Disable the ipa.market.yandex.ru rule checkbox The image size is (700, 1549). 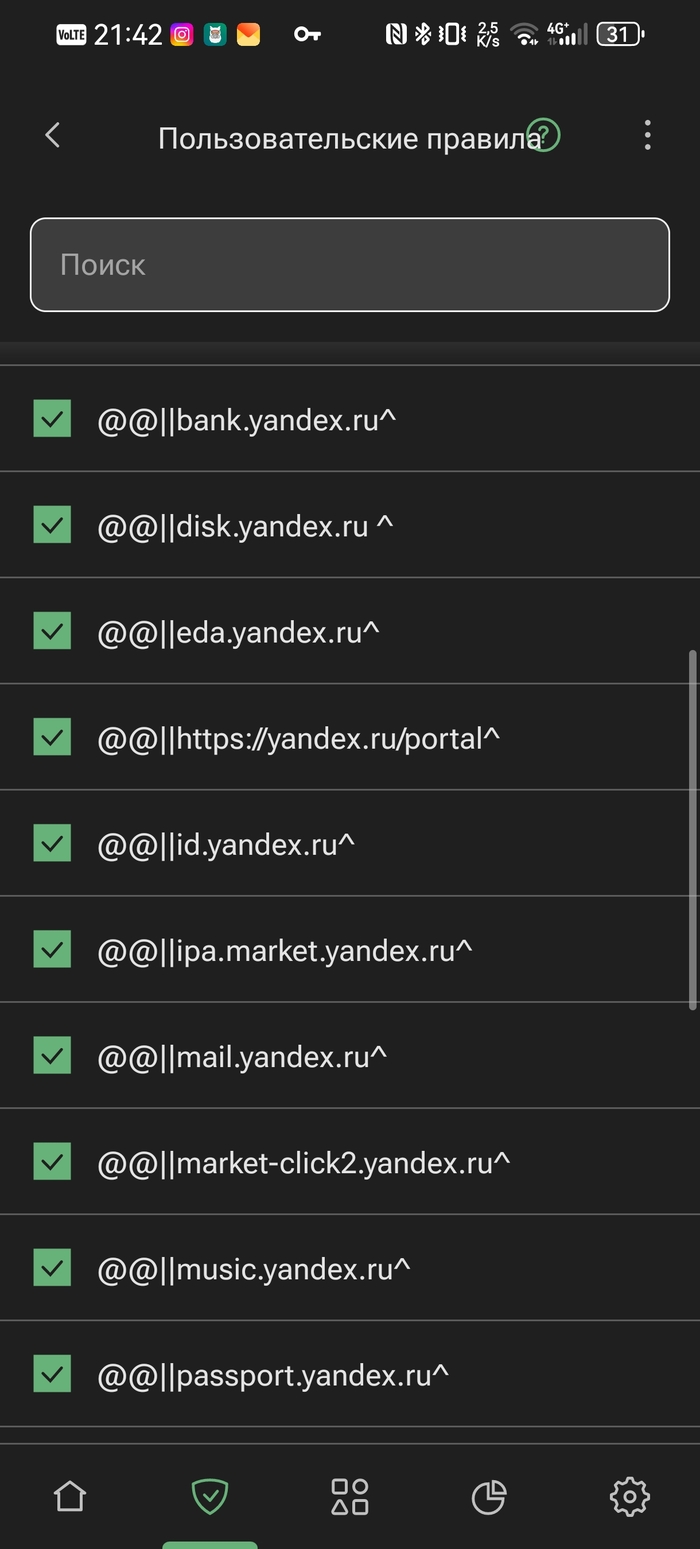pyautogui.click(x=52, y=949)
